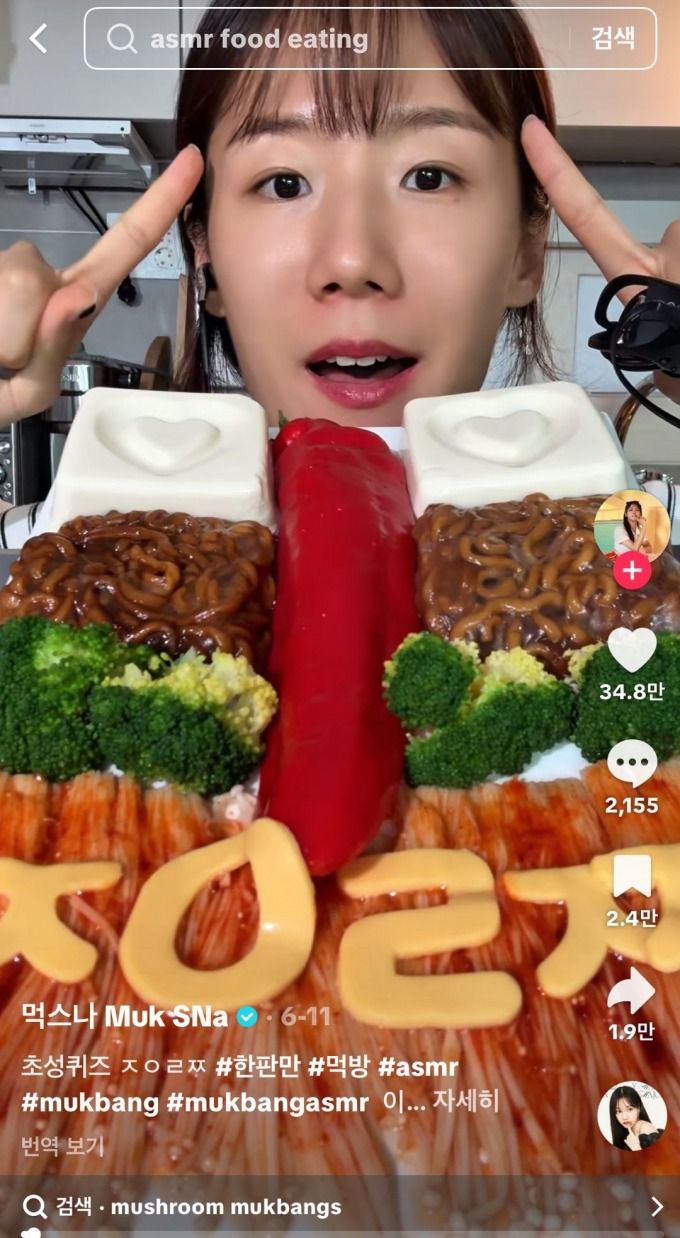Go back using the top-left arrow

coord(38,39)
